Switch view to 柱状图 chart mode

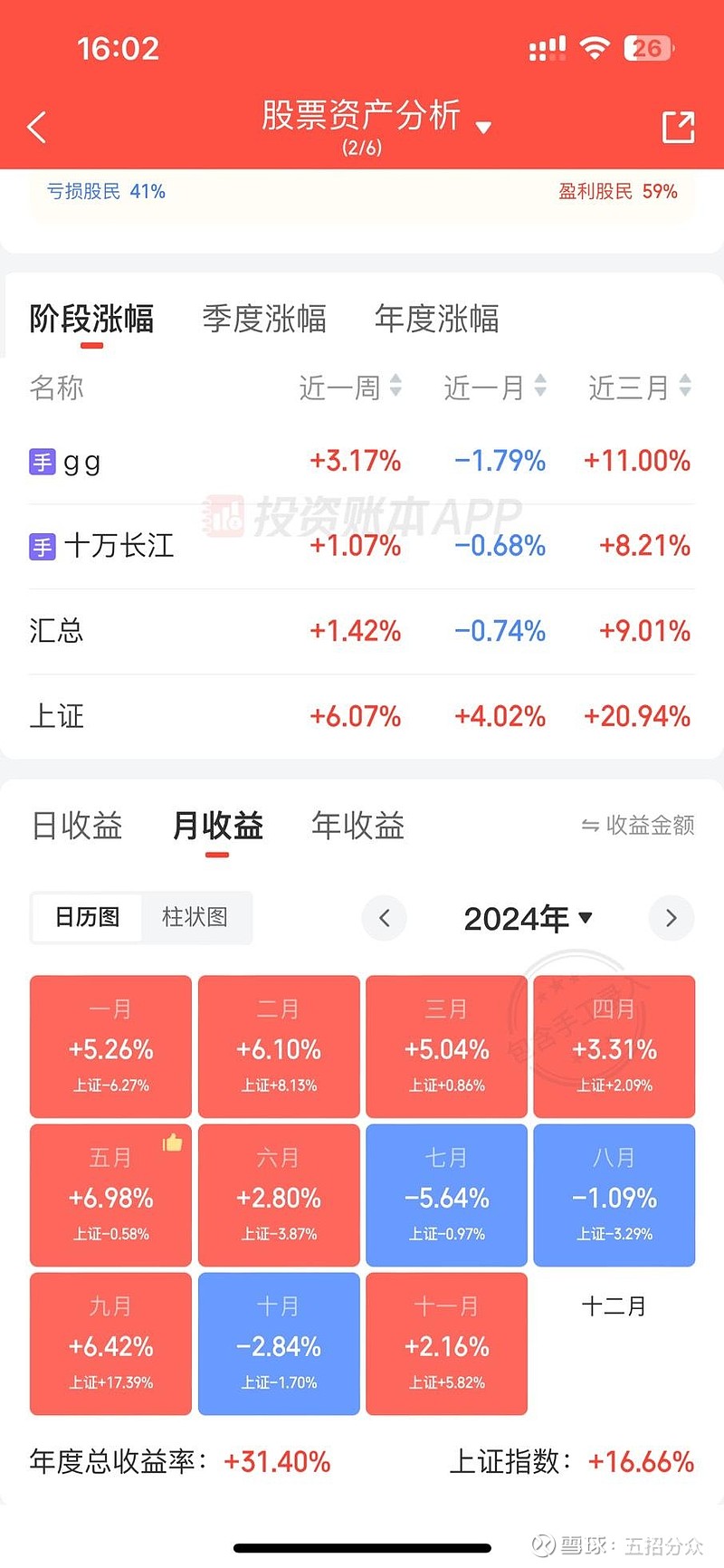tap(195, 917)
